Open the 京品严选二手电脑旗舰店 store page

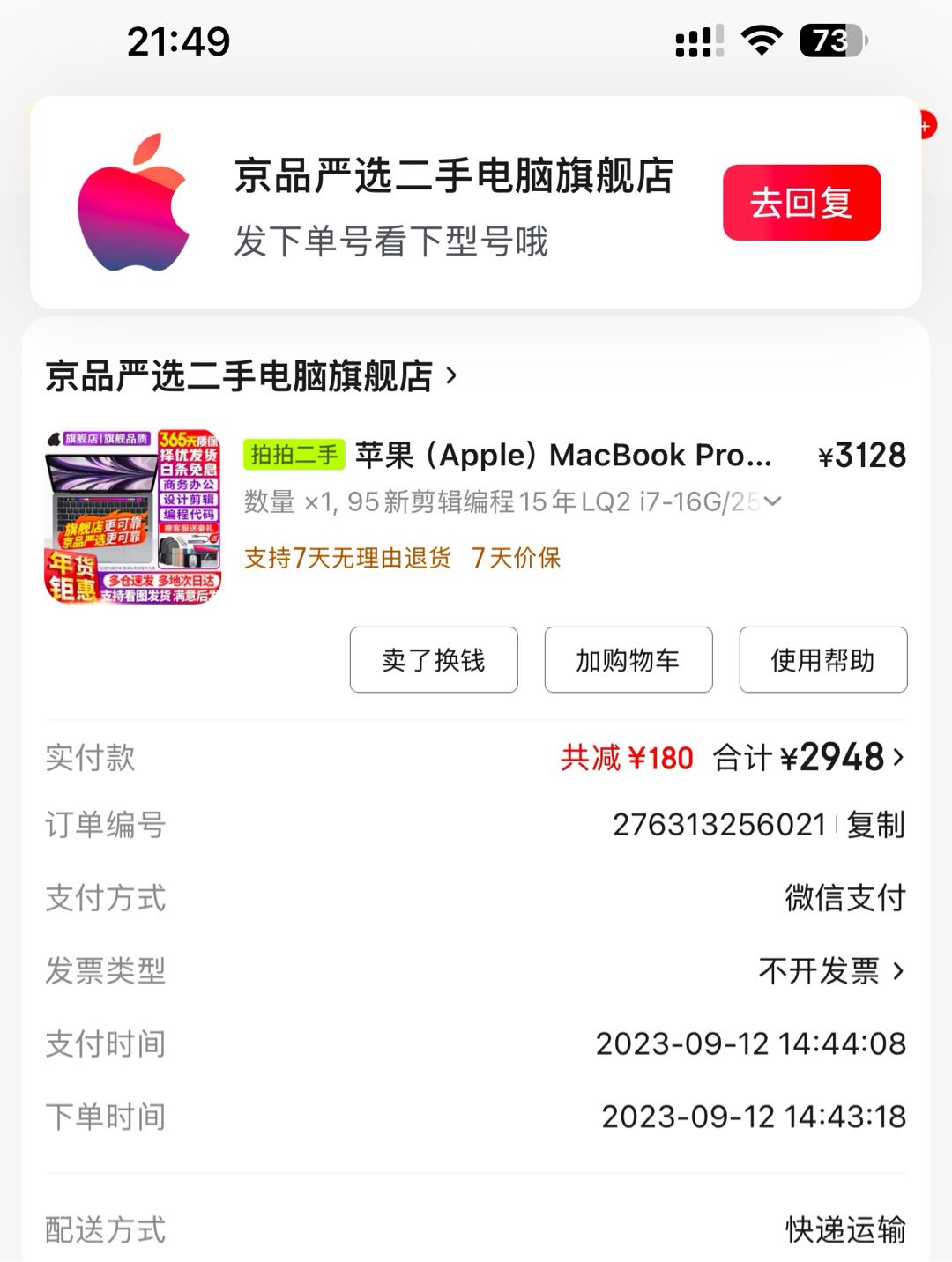[251, 376]
